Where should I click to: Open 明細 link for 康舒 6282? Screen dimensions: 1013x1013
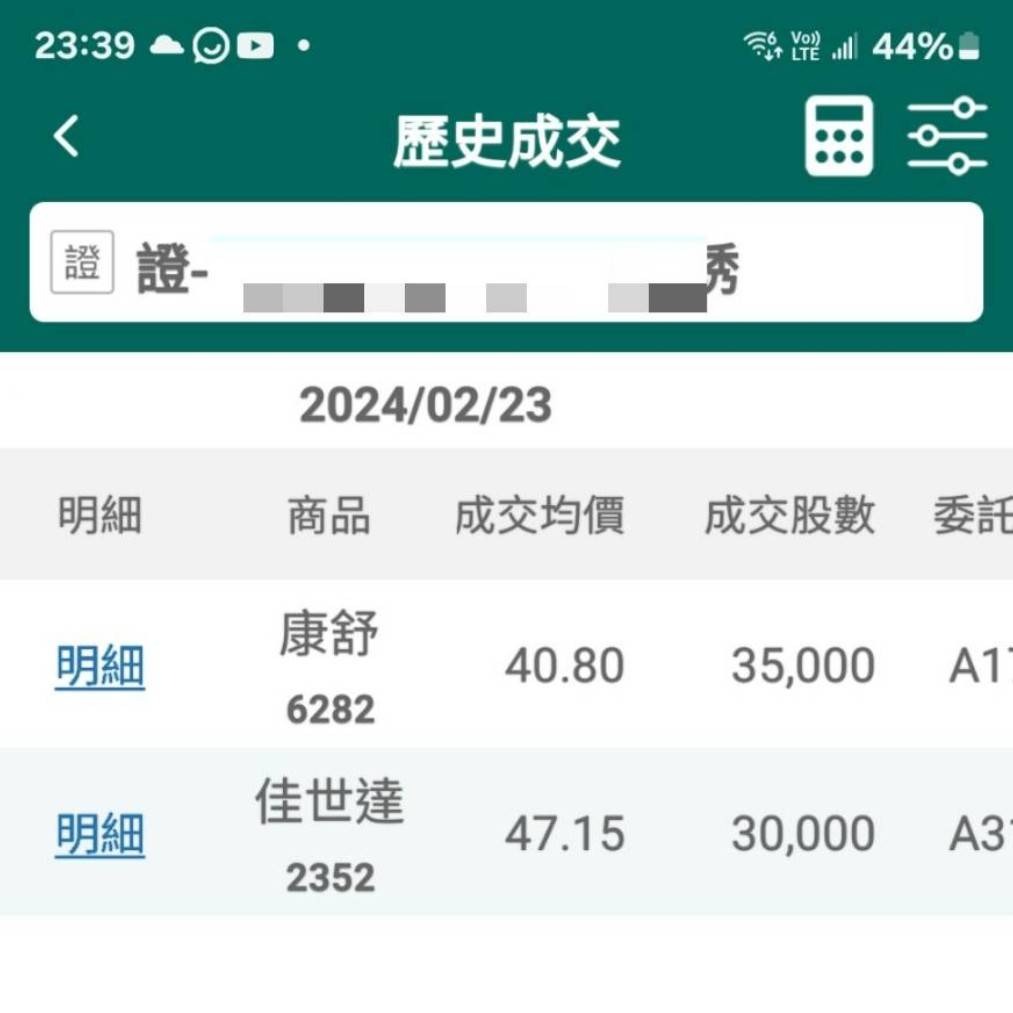click(100, 665)
